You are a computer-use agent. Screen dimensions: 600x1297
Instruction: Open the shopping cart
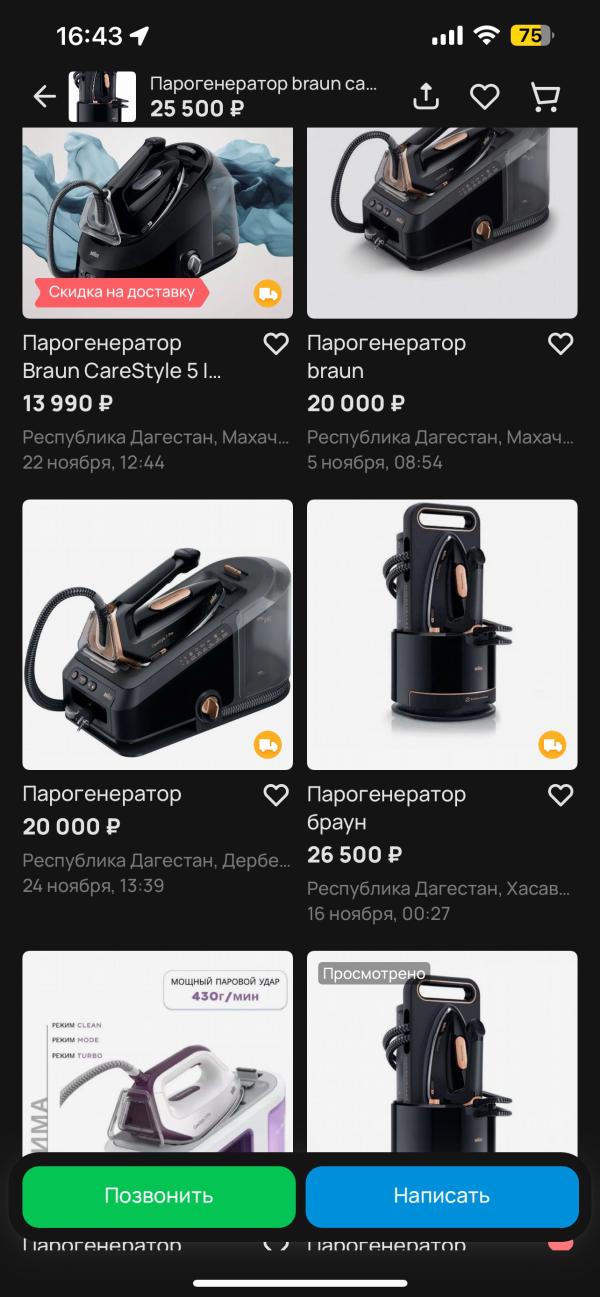tap(544, 96)
